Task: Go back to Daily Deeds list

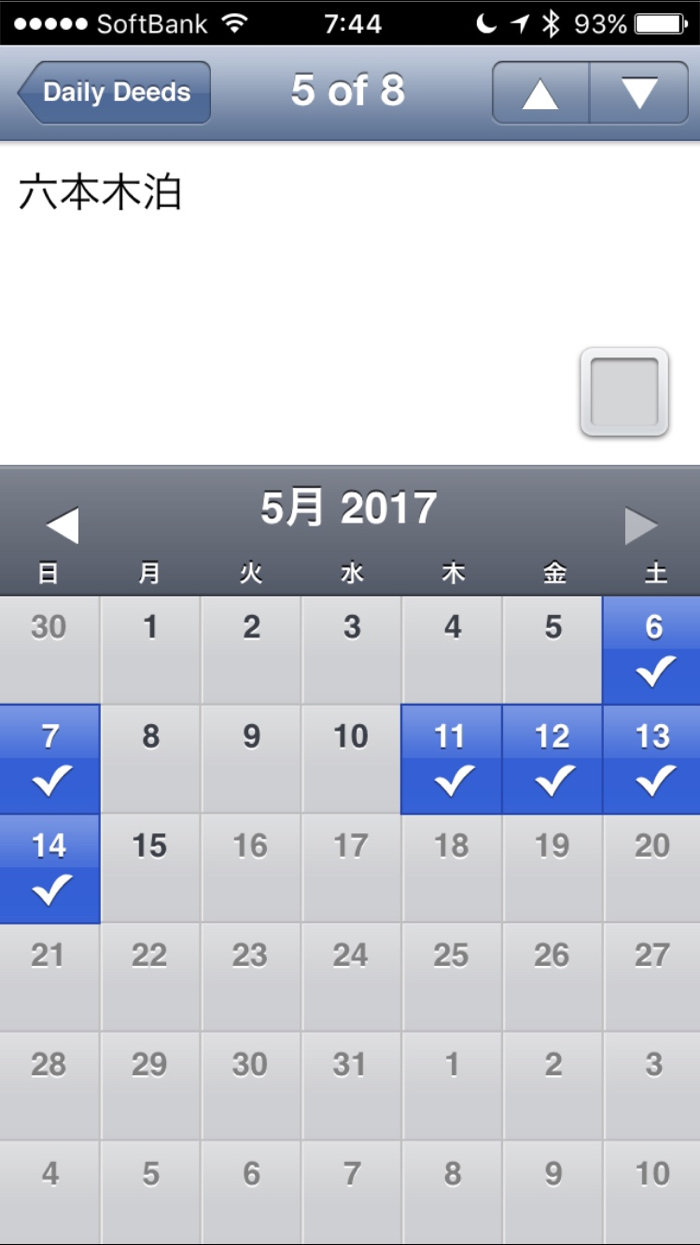Action: pos(114,93)
